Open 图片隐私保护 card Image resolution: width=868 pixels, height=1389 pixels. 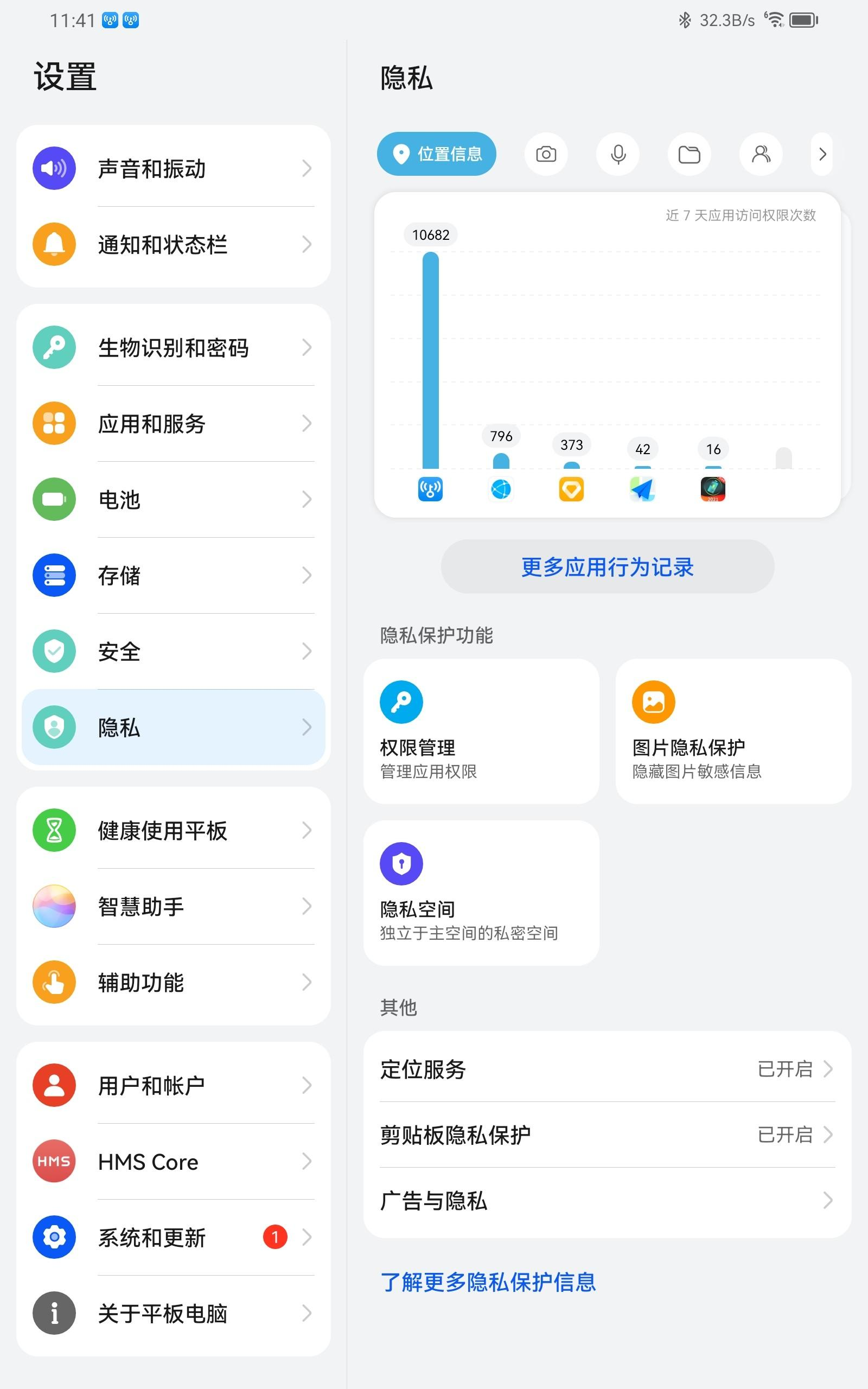click(733, 731)
